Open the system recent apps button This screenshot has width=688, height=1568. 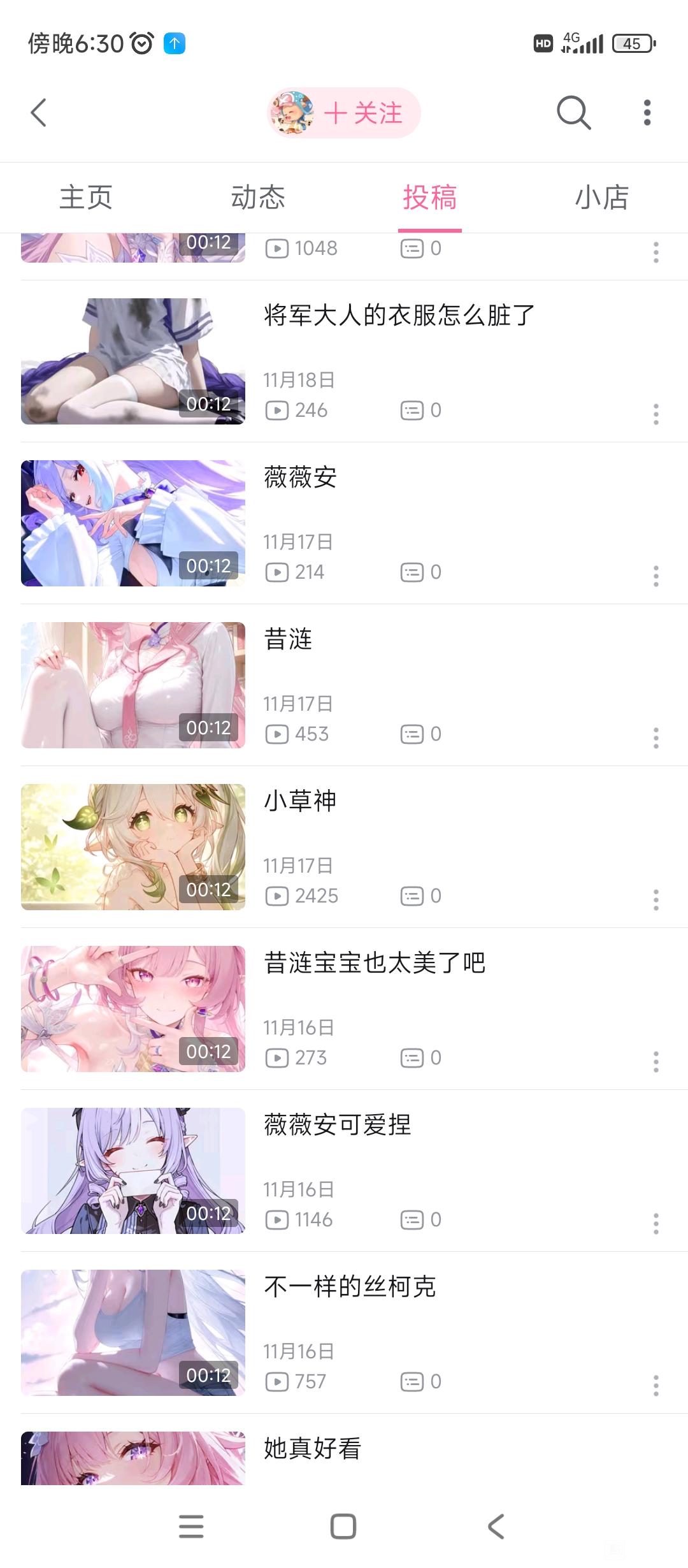click(191, 1527)
